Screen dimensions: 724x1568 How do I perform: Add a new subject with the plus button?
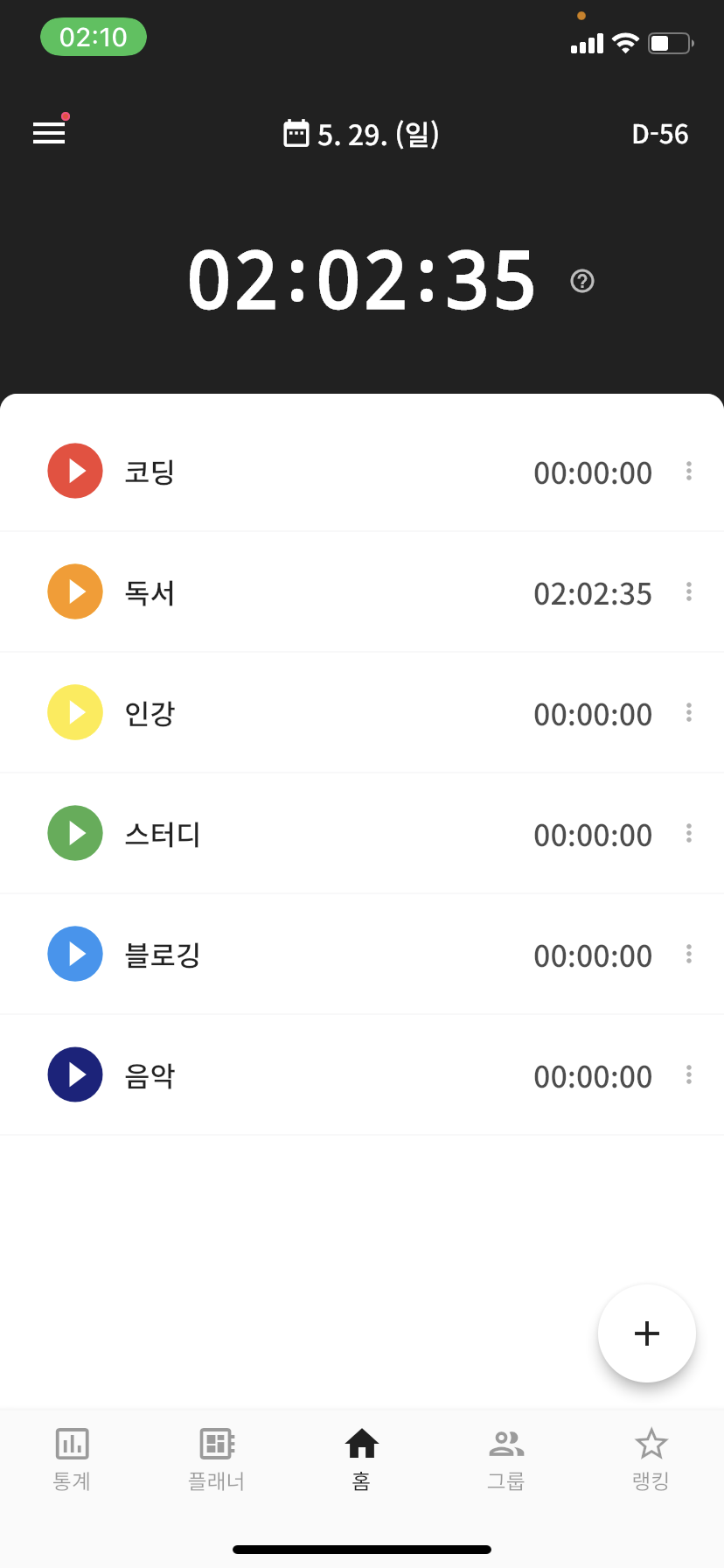647,1333
